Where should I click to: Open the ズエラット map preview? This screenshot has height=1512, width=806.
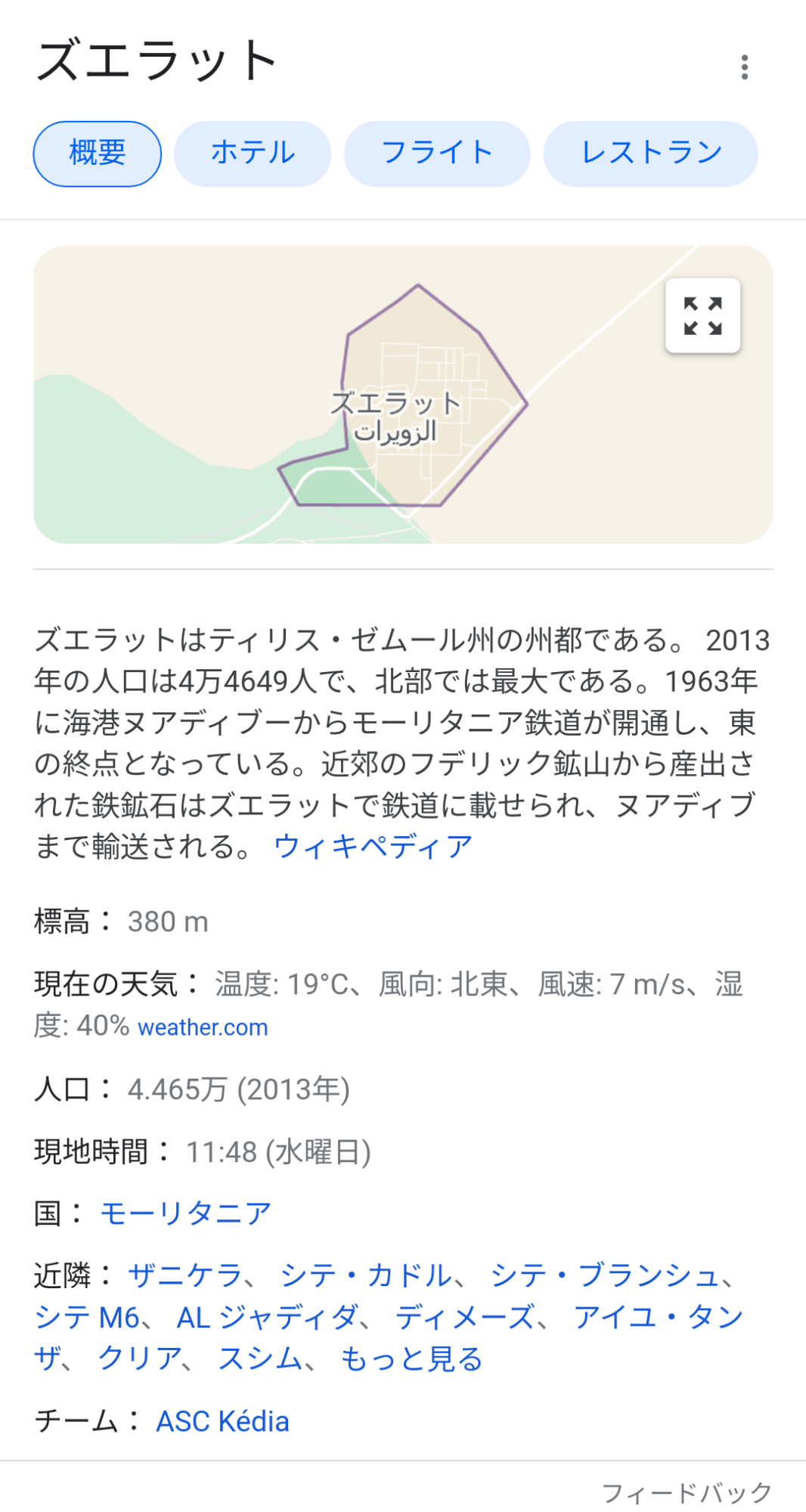(403, 394)
